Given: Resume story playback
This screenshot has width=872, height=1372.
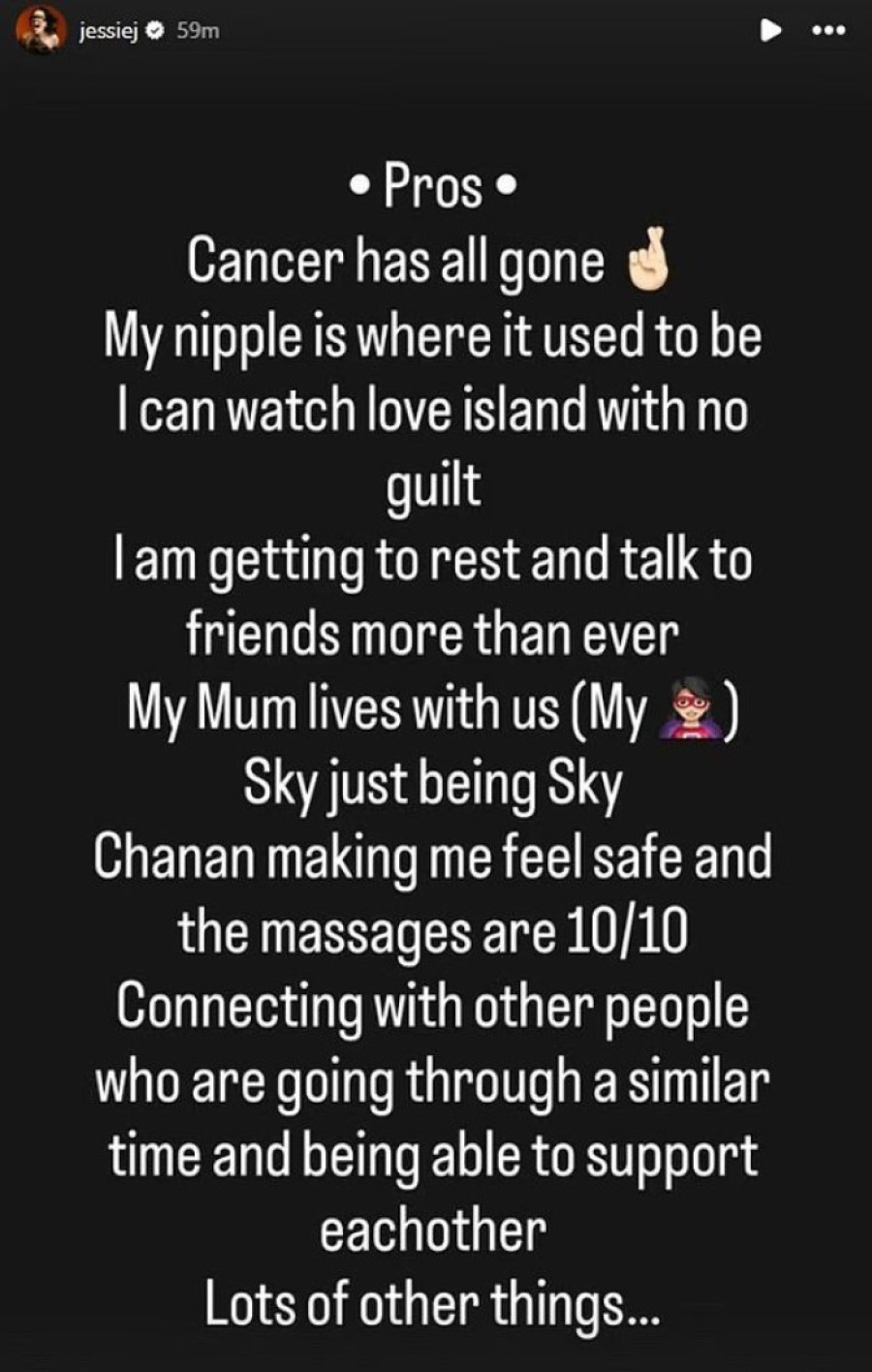Looking at the screenshot, I should tap(770, 31).
